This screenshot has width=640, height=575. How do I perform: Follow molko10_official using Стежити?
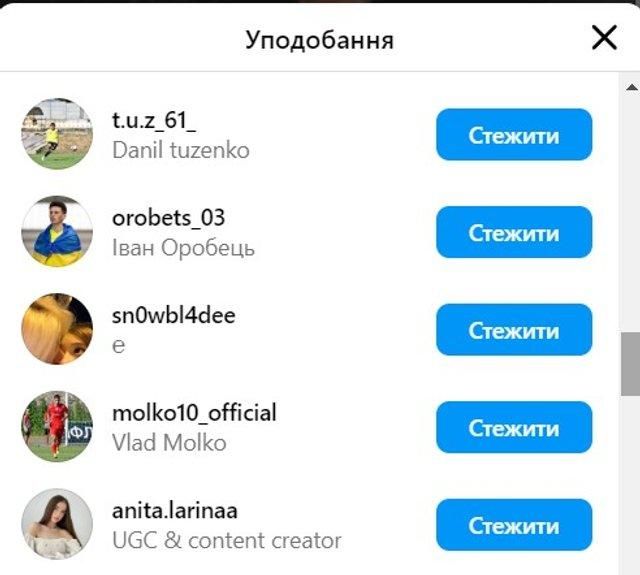click(x=514, y=428)
